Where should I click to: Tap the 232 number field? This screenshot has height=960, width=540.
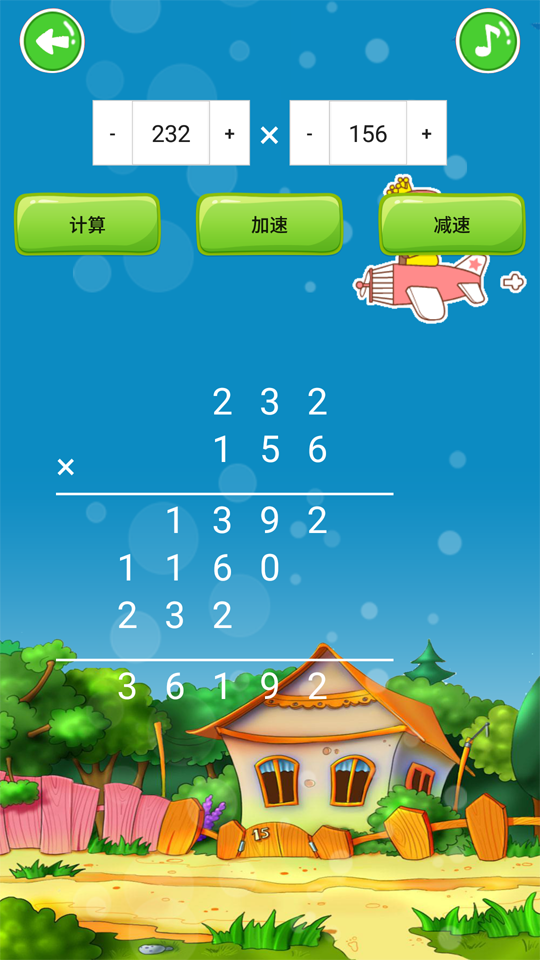click(x=171, y=133)
